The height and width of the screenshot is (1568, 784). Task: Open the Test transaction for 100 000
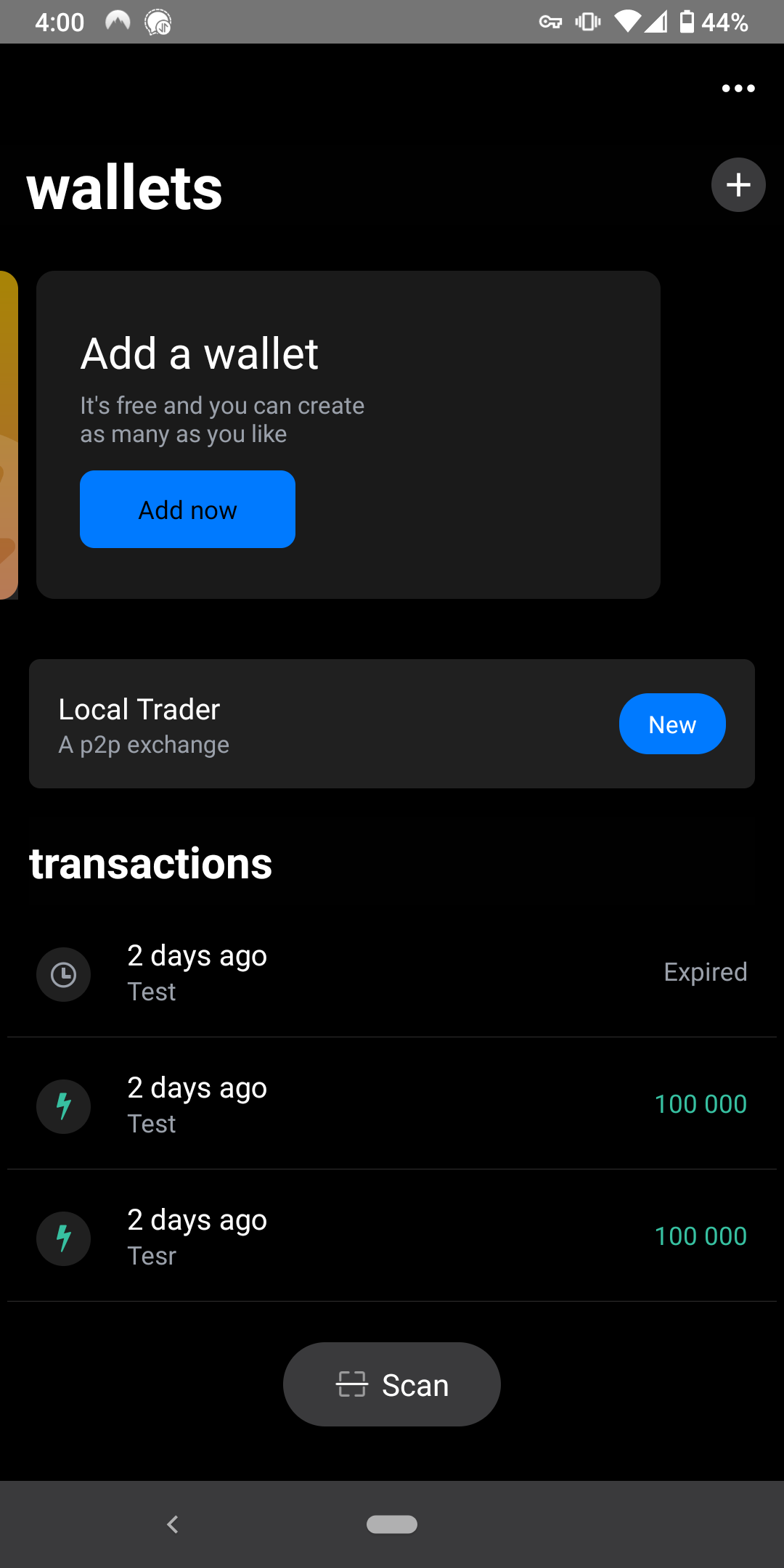tap(392, 1104)
